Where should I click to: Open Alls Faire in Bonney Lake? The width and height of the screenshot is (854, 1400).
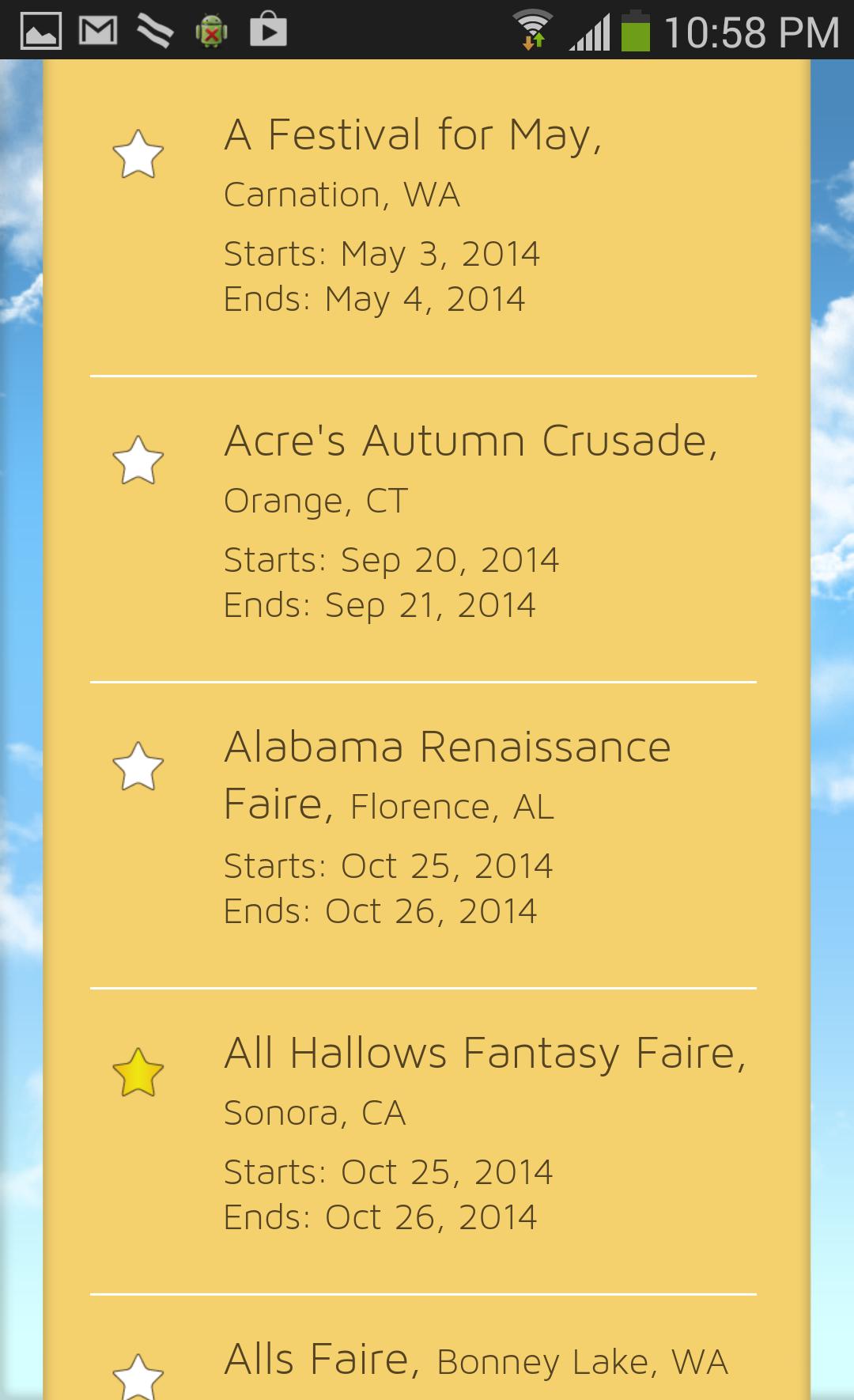pos(475,1360)
